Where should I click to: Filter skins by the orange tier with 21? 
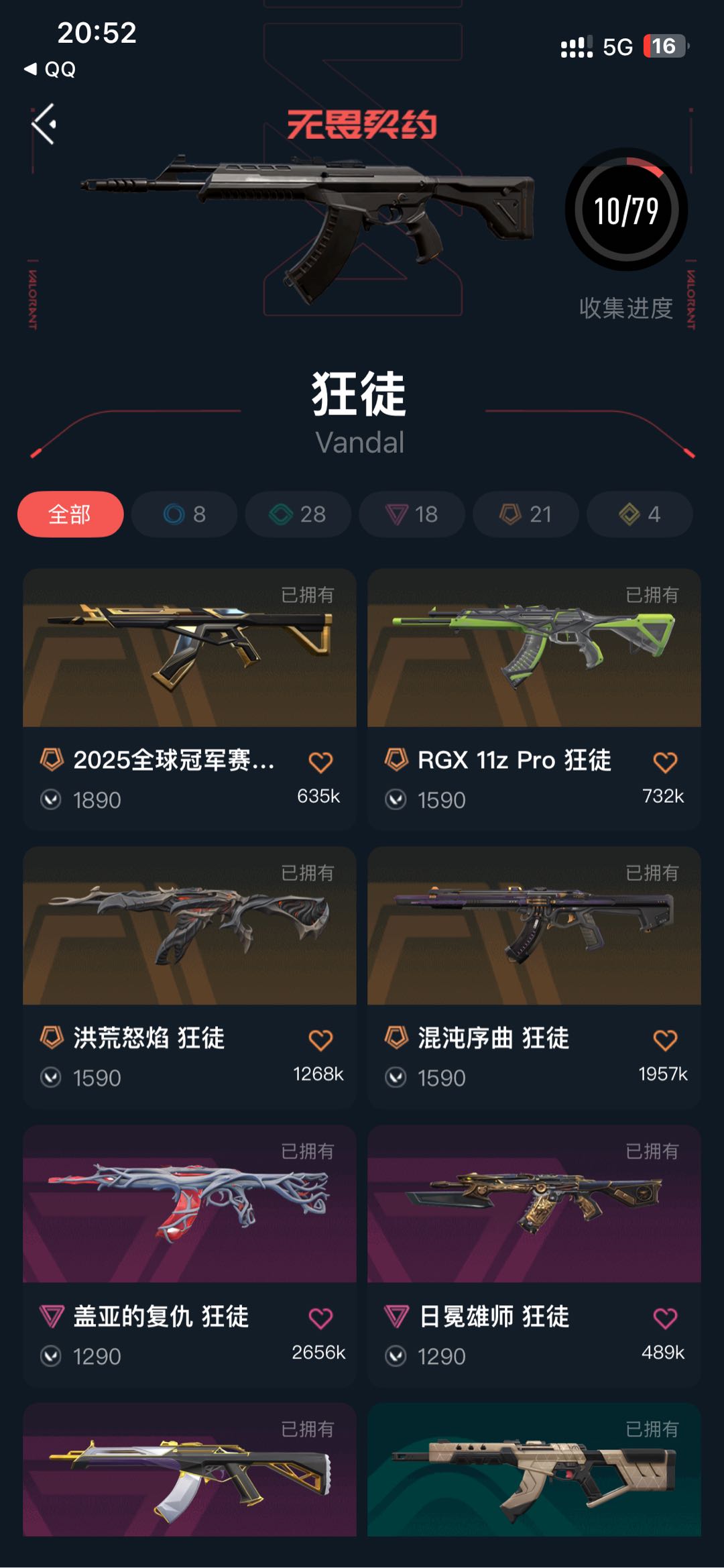[526, 514]
